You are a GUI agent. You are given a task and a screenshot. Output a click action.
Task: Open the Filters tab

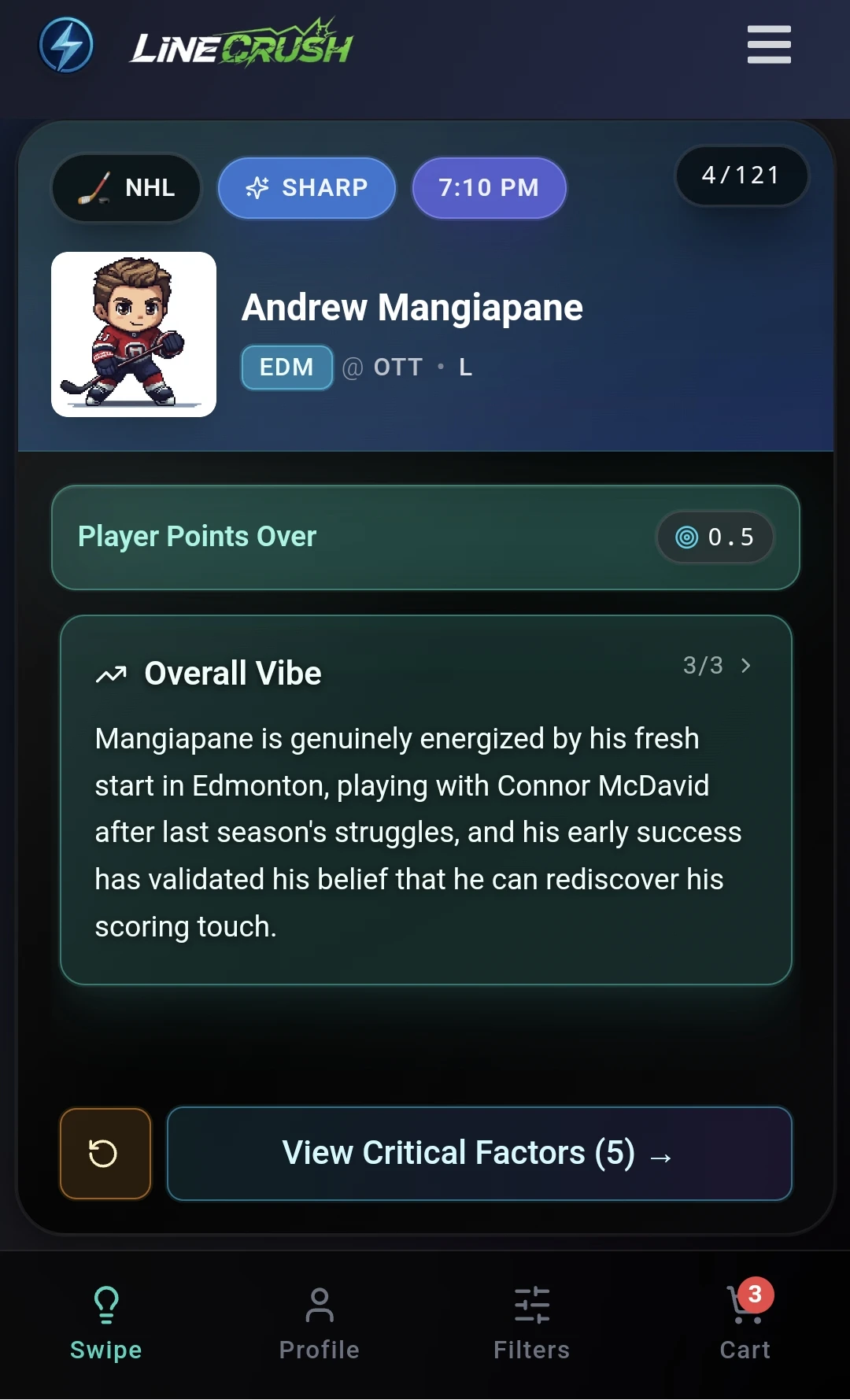click(531, 1322)
